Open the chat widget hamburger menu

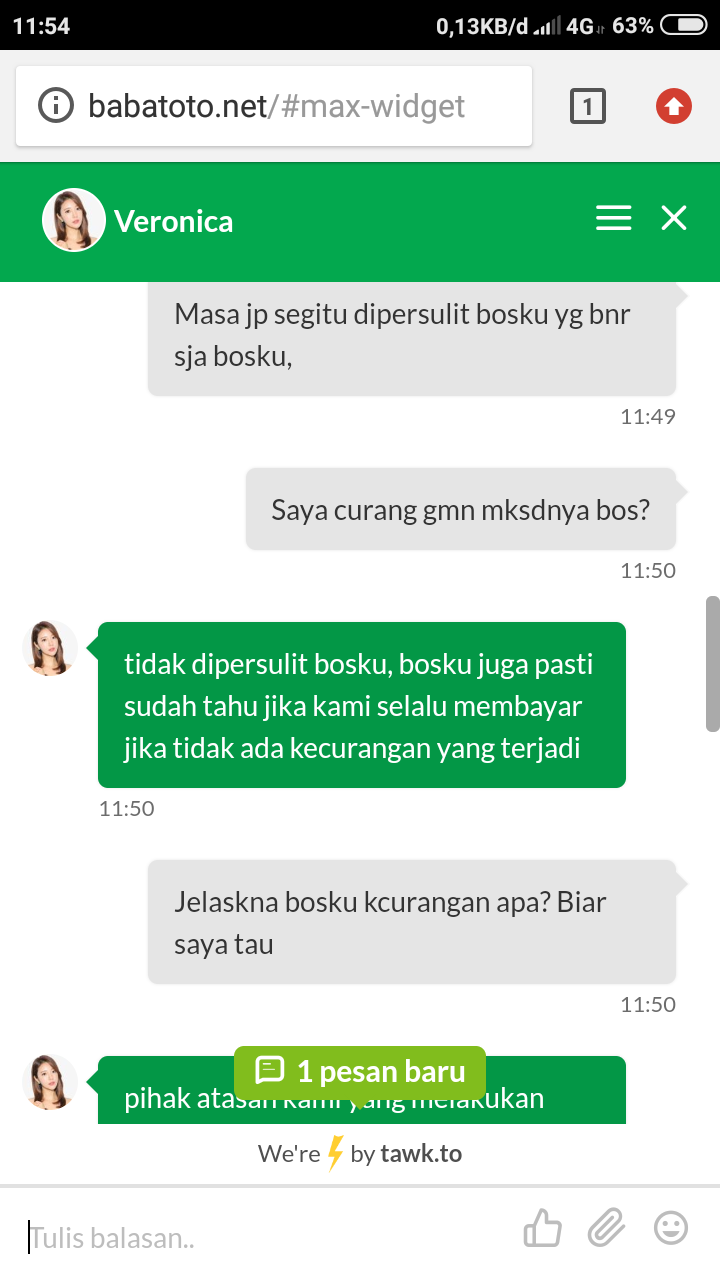pos(613,219)
